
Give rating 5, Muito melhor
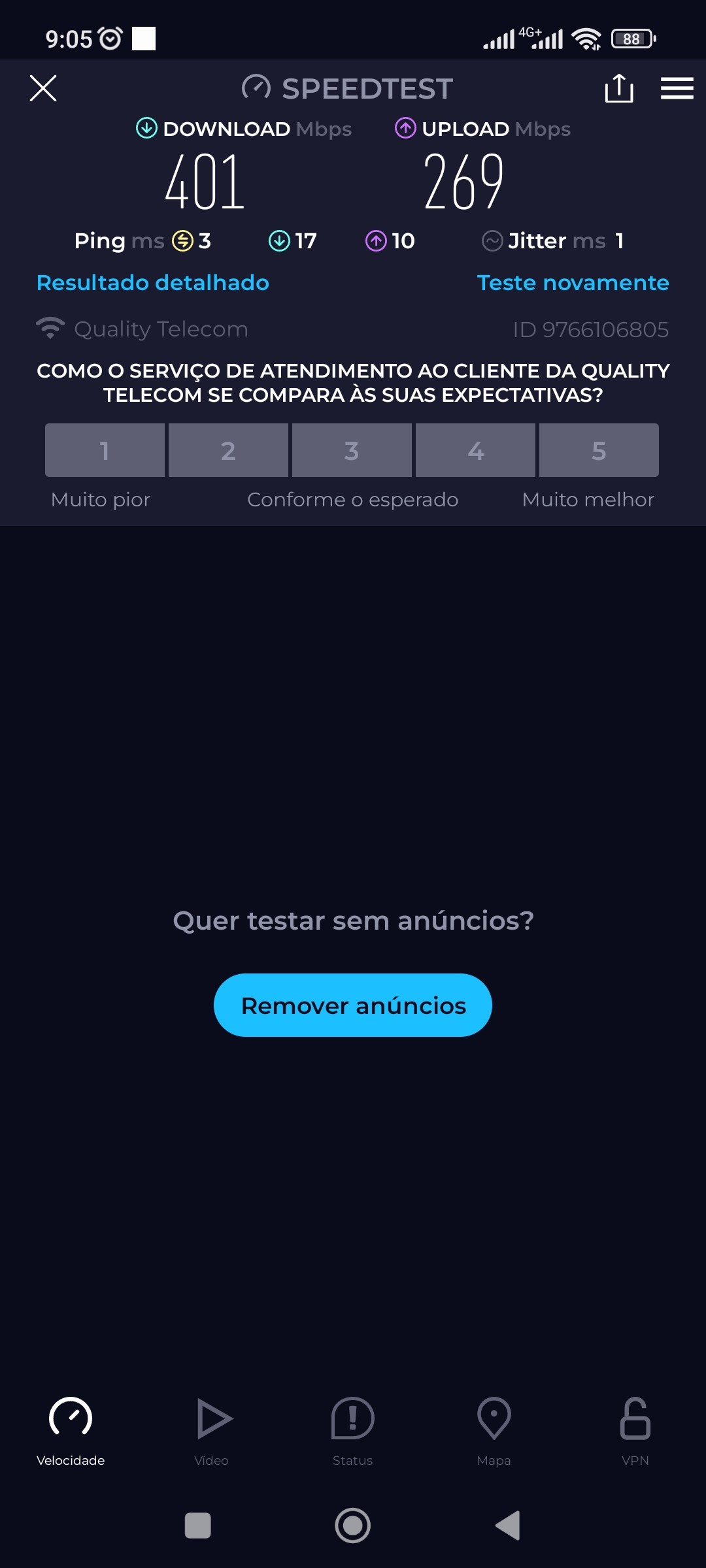[599, 450]
